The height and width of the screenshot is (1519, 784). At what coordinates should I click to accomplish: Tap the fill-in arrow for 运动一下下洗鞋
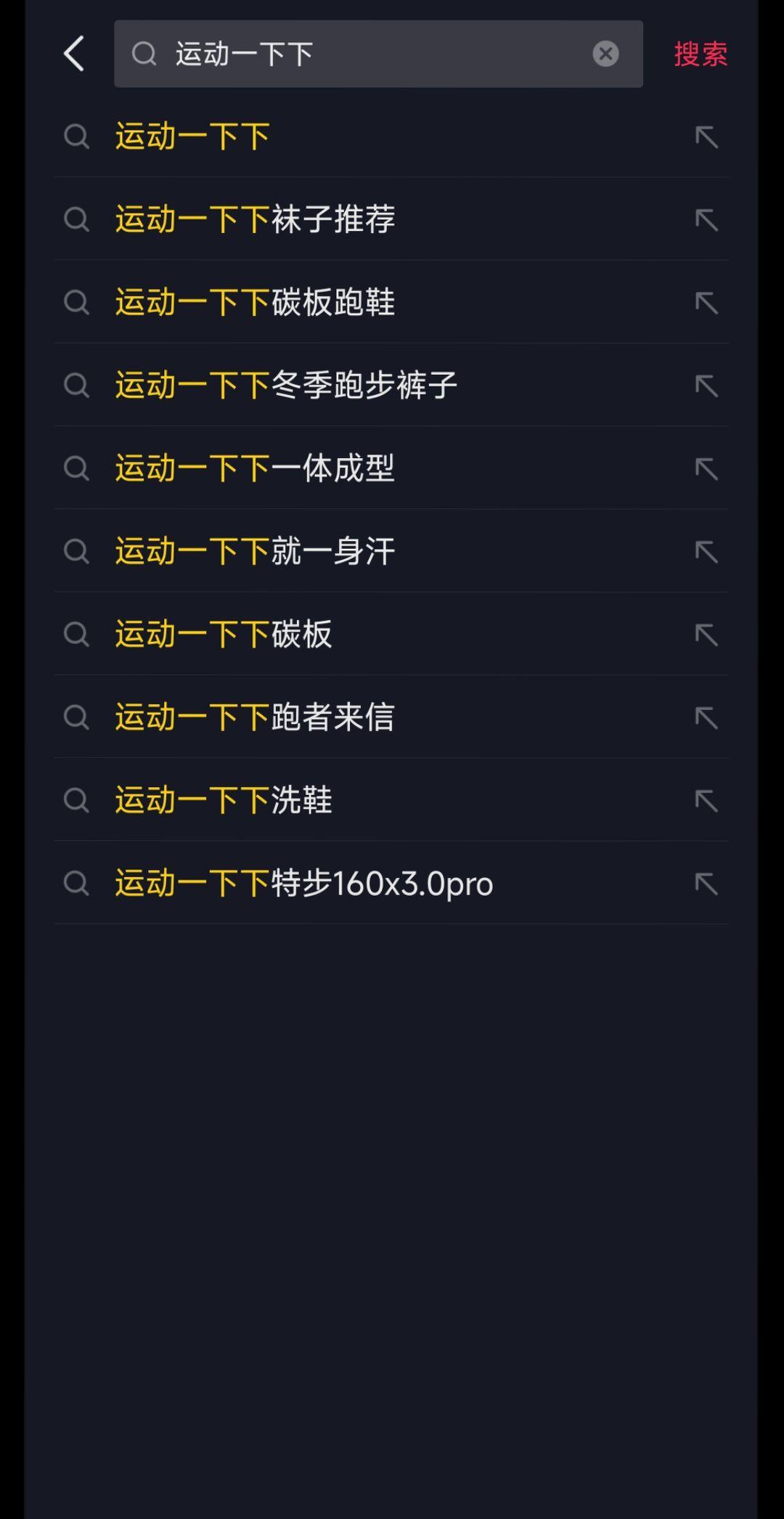point(706,799)
